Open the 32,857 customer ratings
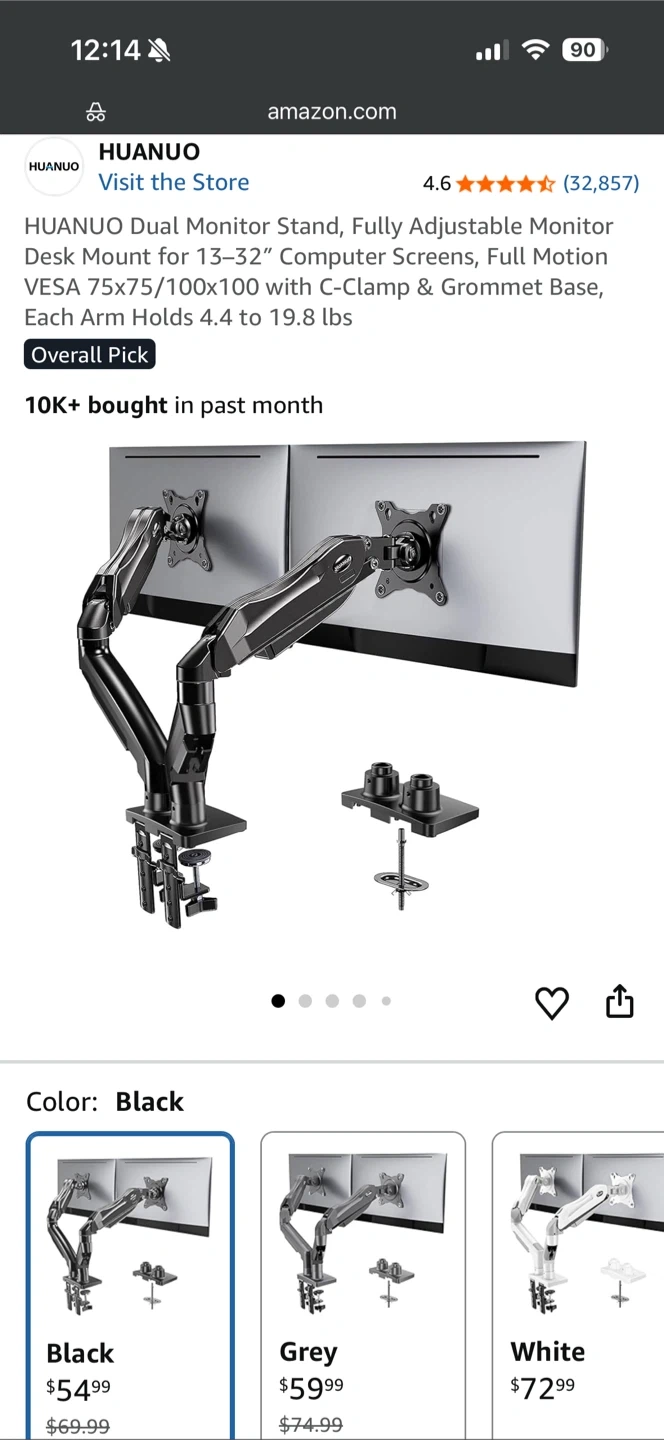 pos(600,183)
